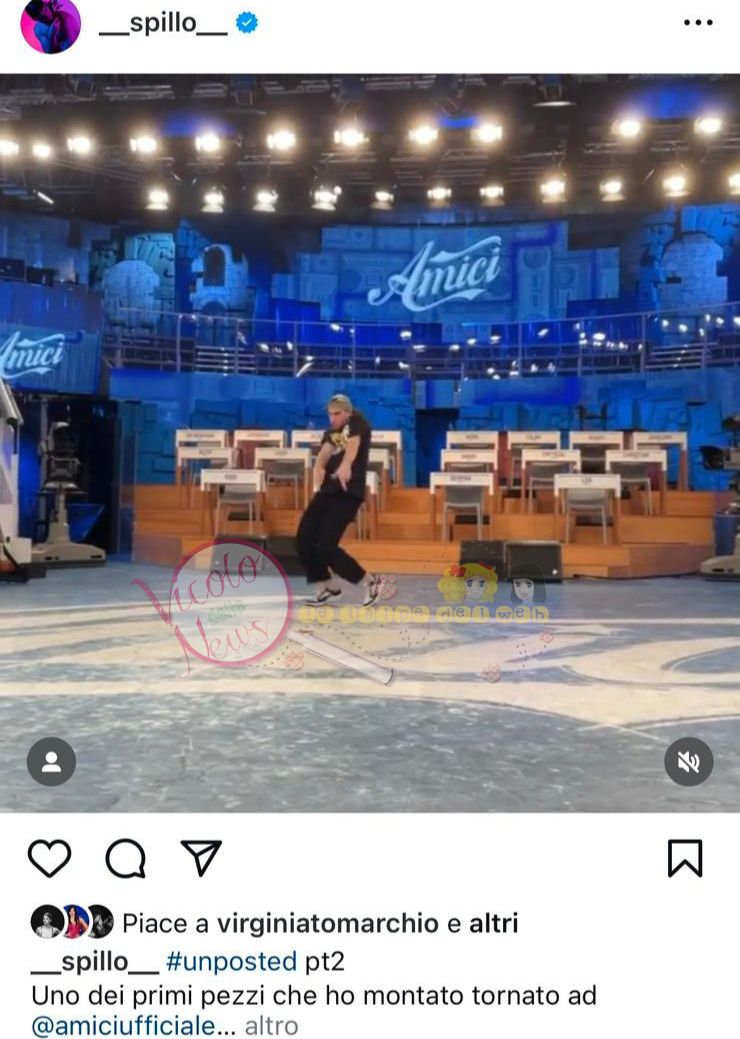740x1039 pixels.
Task: Open the #unposted hashtag
Action: click(231, 962)
